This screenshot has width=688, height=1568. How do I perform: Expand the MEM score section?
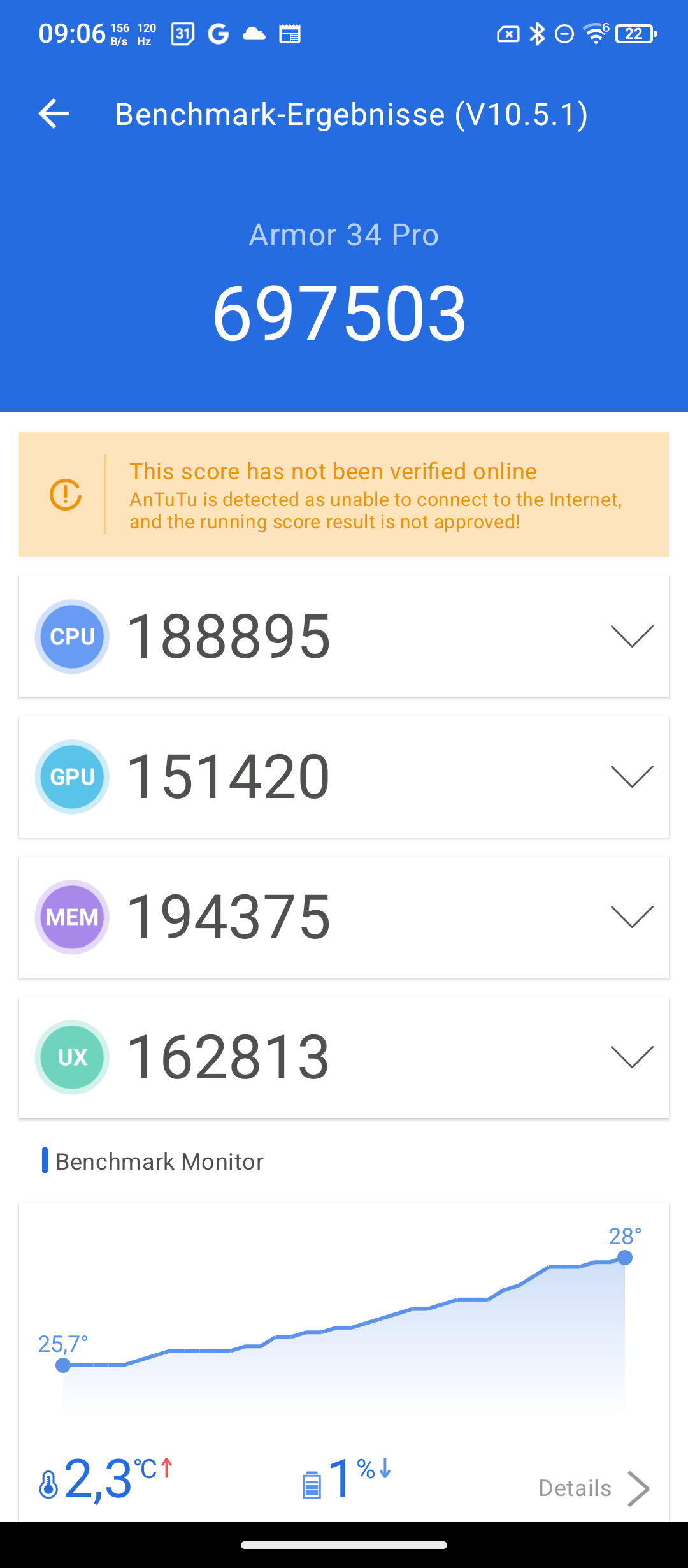click(631, 917)
